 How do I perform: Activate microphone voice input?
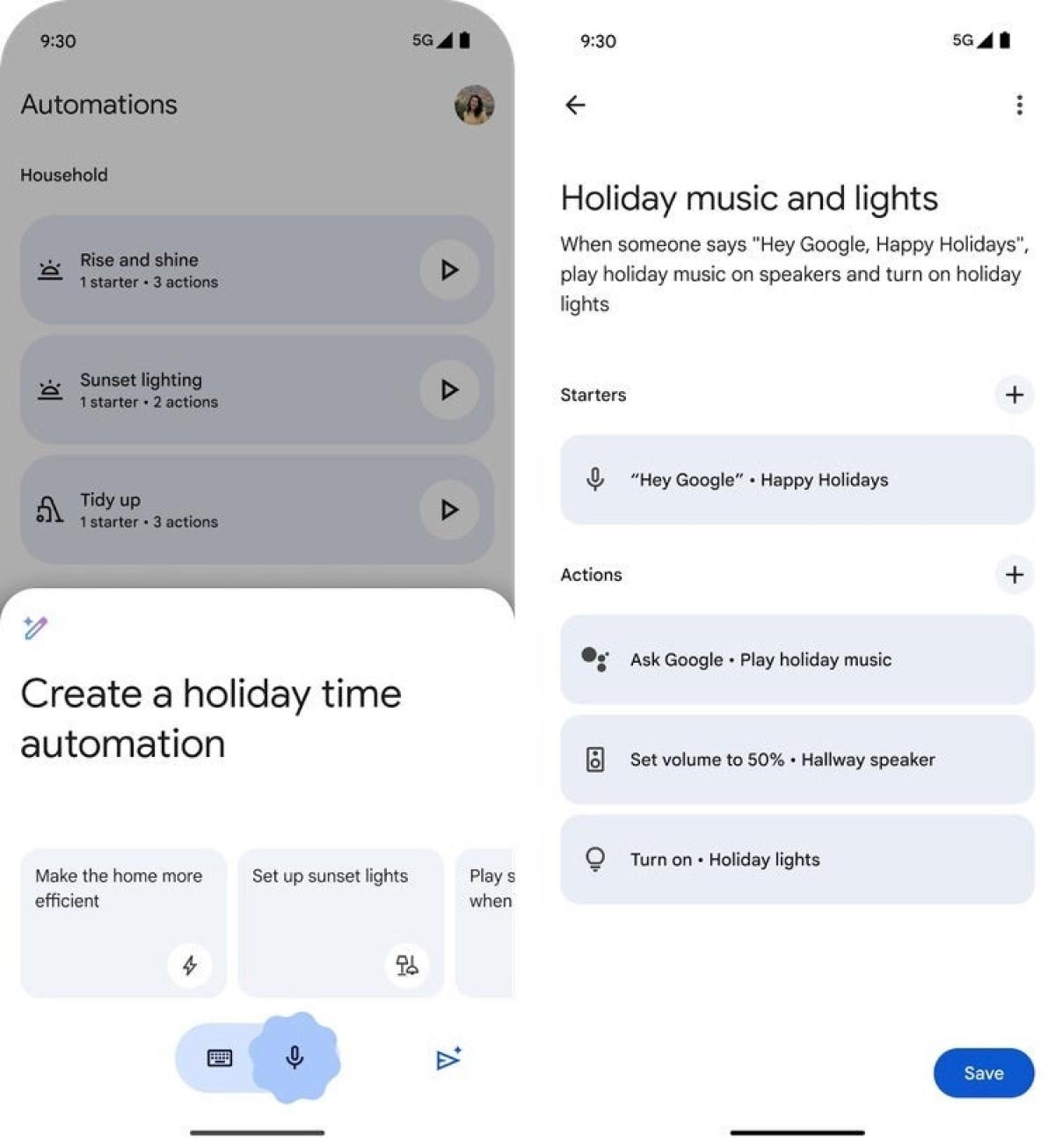(295, 1057)
